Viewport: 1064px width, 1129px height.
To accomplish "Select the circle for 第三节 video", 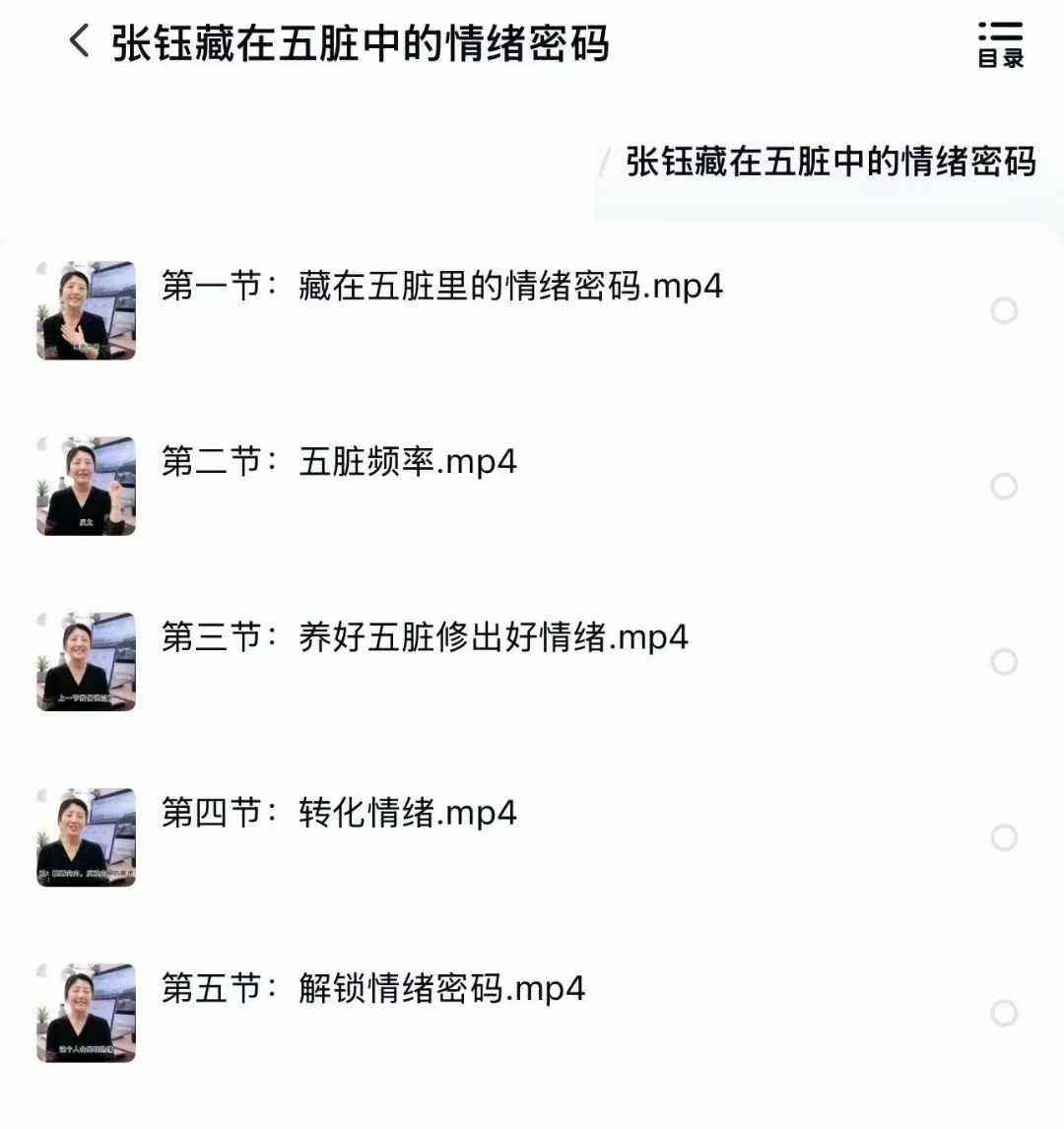I will 1003,662.
